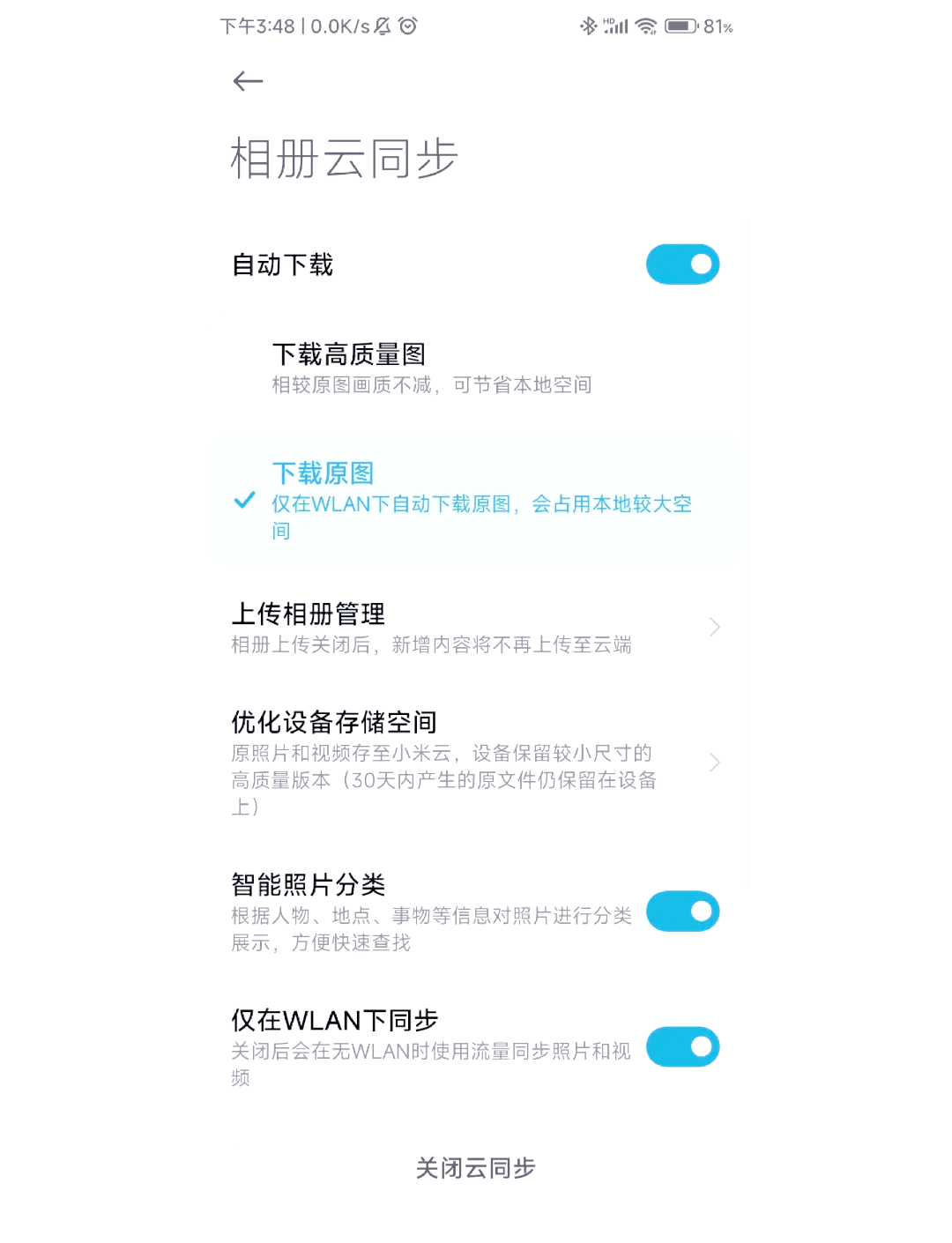Open 上传相册管理 via its chevron
Image resolution: width=952 pixels, height=1243 pixels.
(714, 627)
